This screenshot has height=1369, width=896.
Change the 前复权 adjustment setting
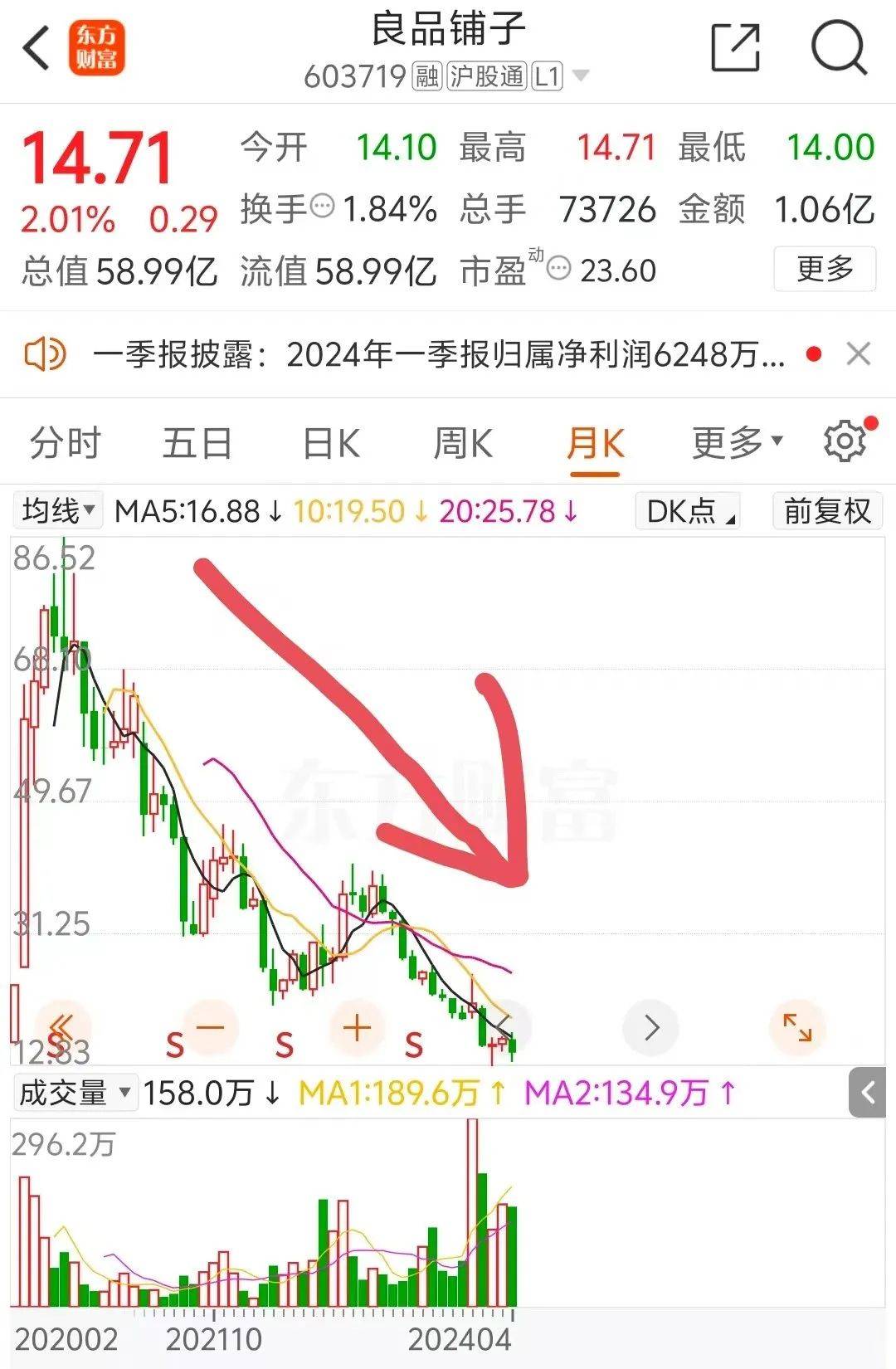(827, 511)
